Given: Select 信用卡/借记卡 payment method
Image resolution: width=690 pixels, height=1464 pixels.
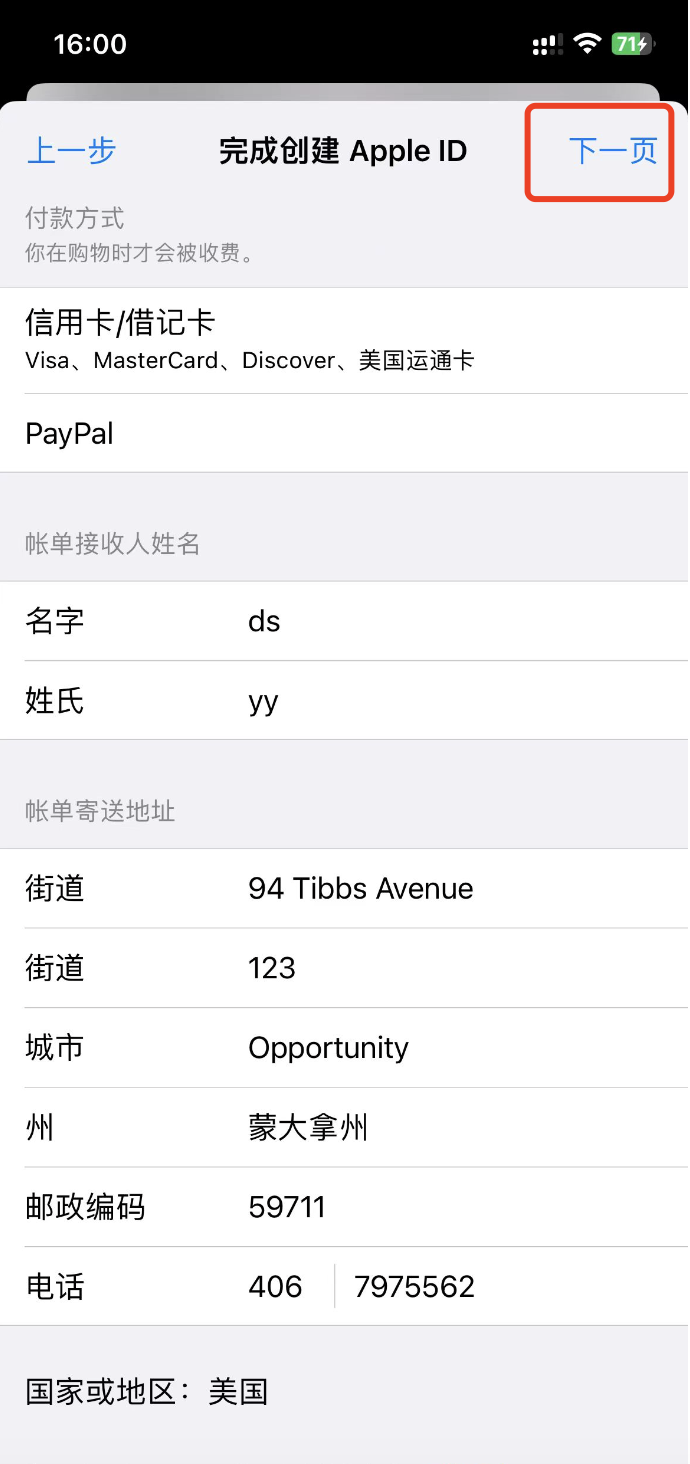Looking at the screenshot, I should [x=344, y=340].
